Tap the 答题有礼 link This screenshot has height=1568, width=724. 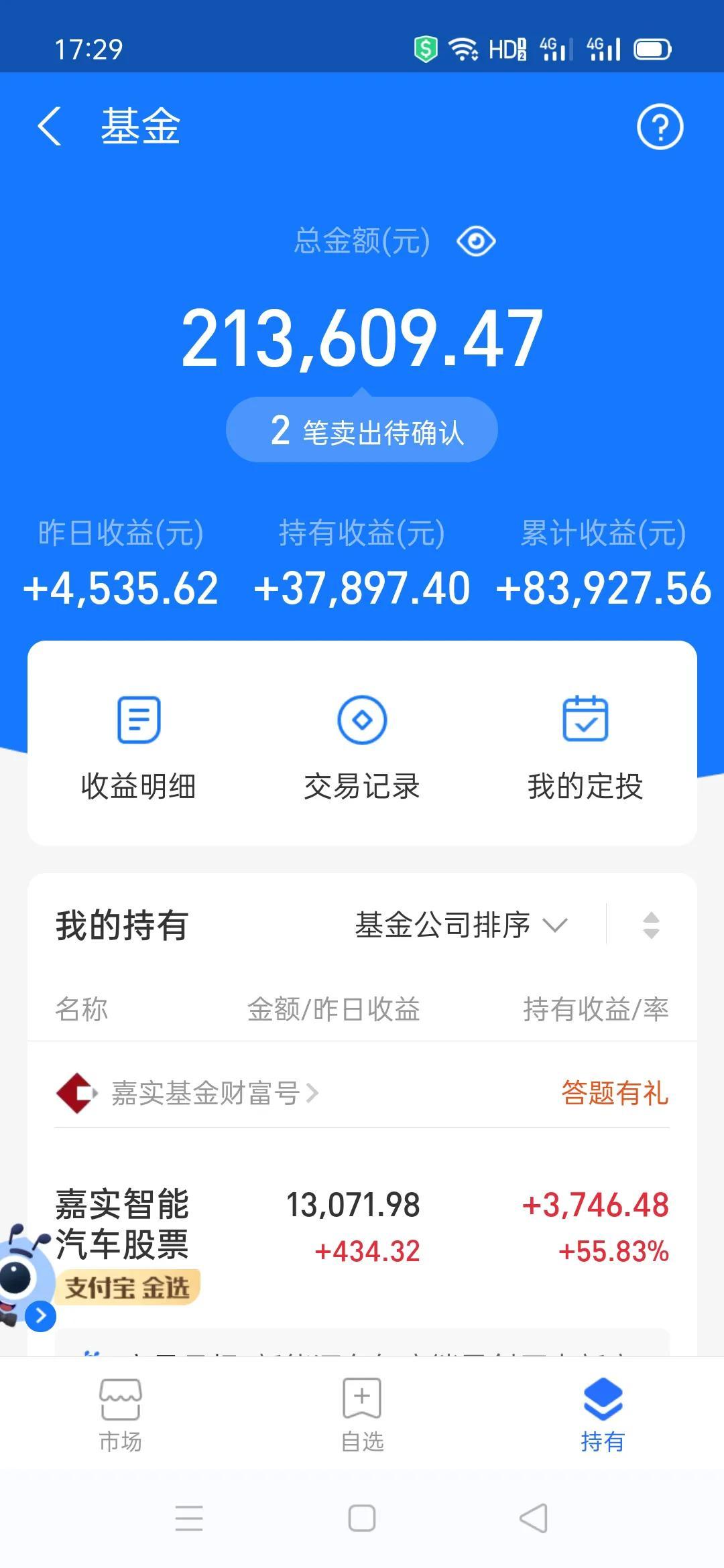[x=615, y=1094]
